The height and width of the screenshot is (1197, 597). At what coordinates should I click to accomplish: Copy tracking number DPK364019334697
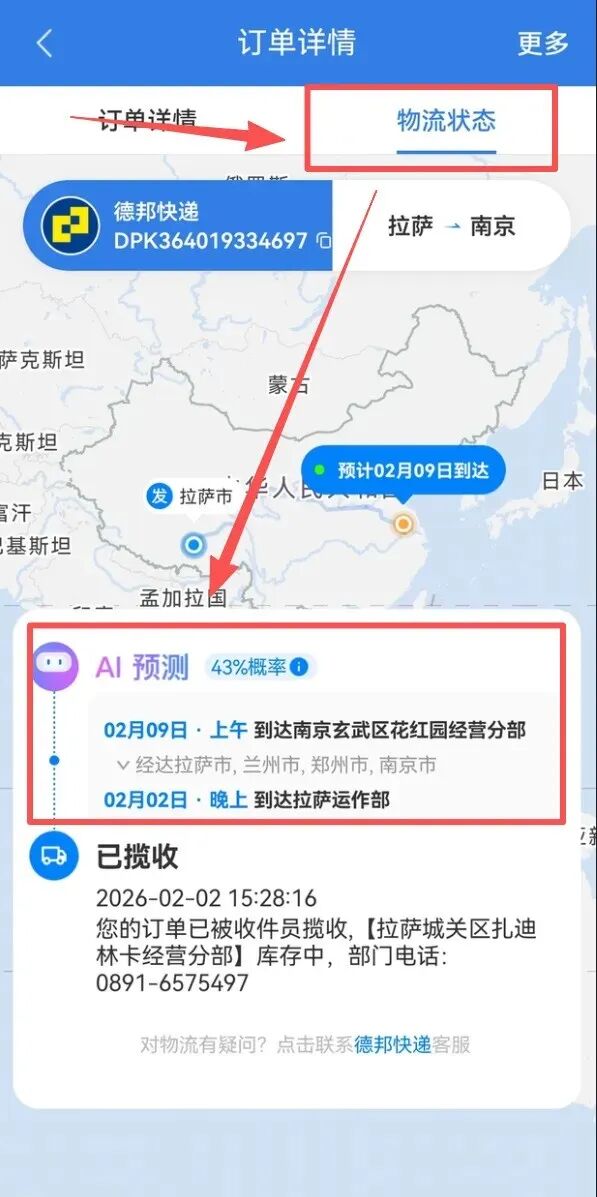(324, 241)
